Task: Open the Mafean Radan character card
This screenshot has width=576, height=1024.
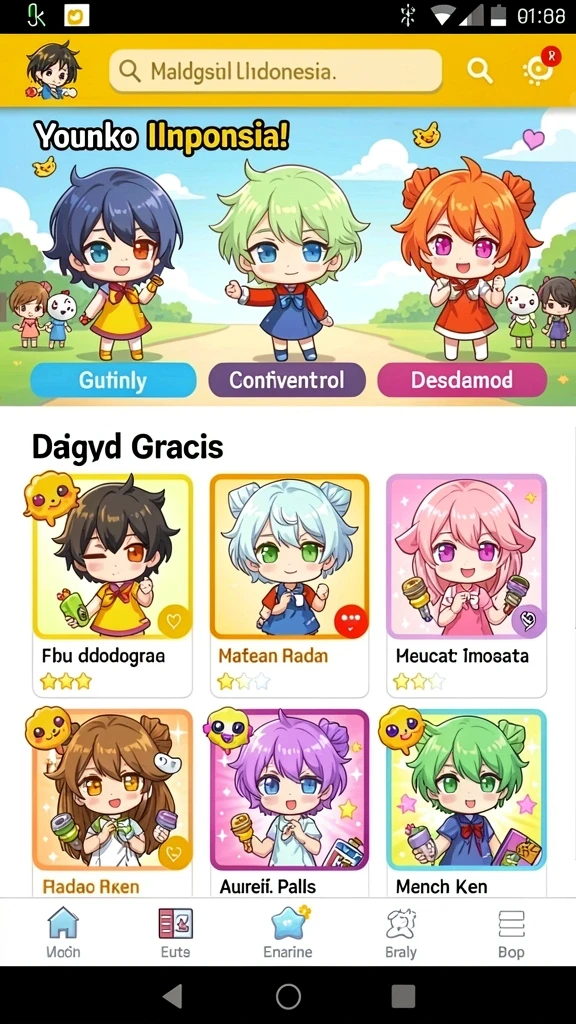Action: pyautogui.click(x=289, y=586)
